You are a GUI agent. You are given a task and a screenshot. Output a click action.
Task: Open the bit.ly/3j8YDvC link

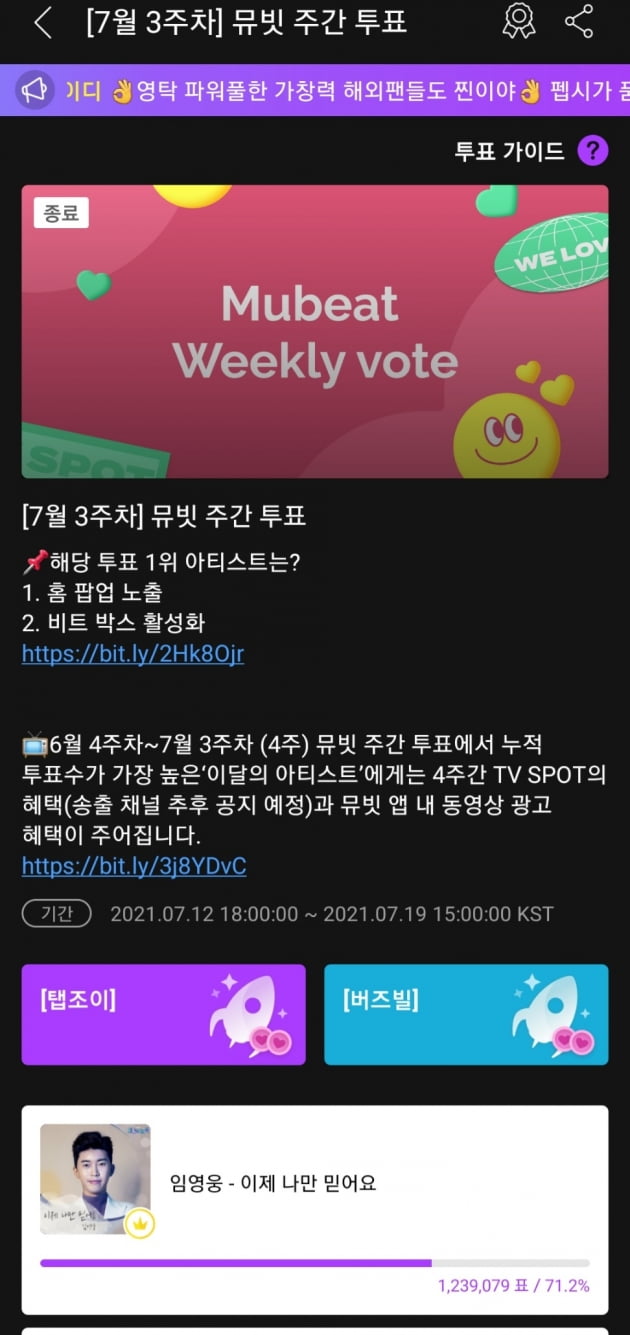[x=134, y=866]
